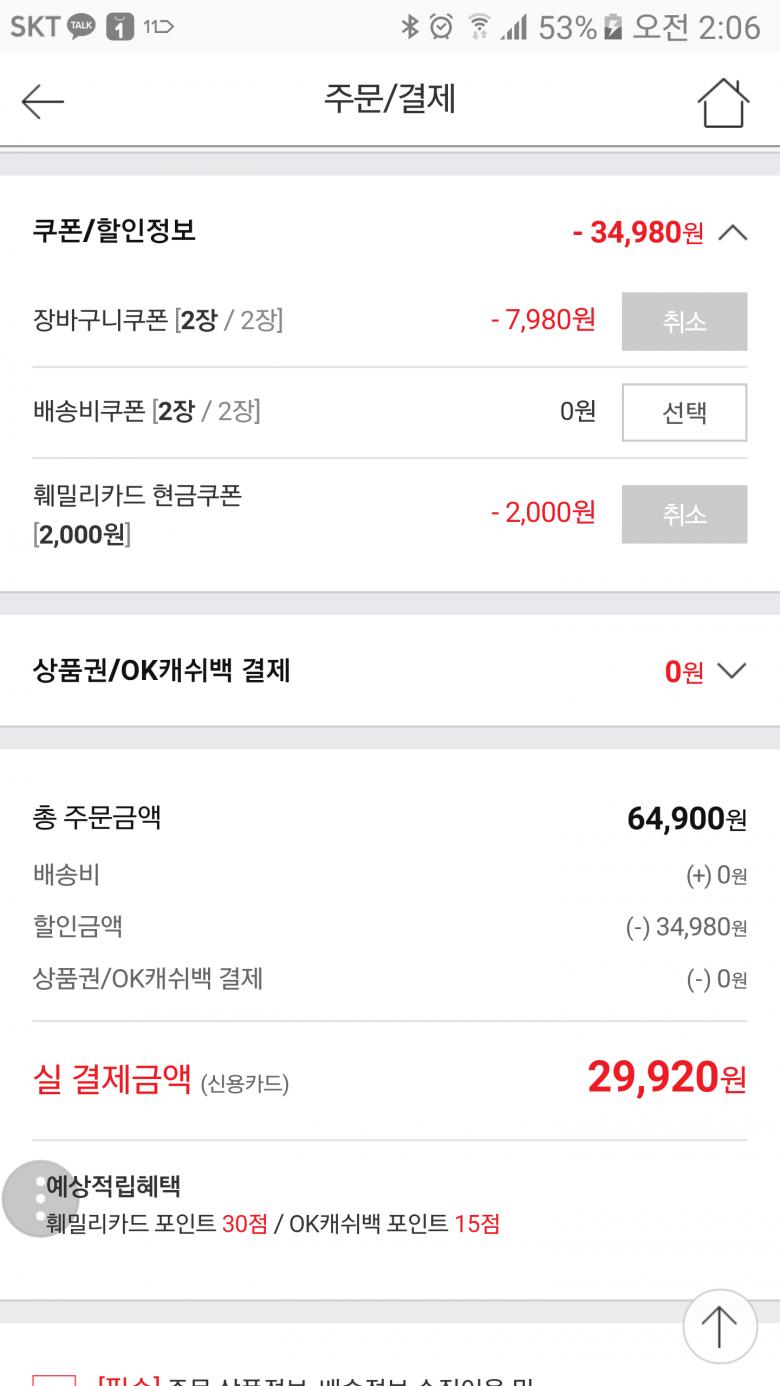The image size is (780, 1386).
Task: Cancel the 훼밀리카드 현금쿠폰
Action: [x=684, y=514]
